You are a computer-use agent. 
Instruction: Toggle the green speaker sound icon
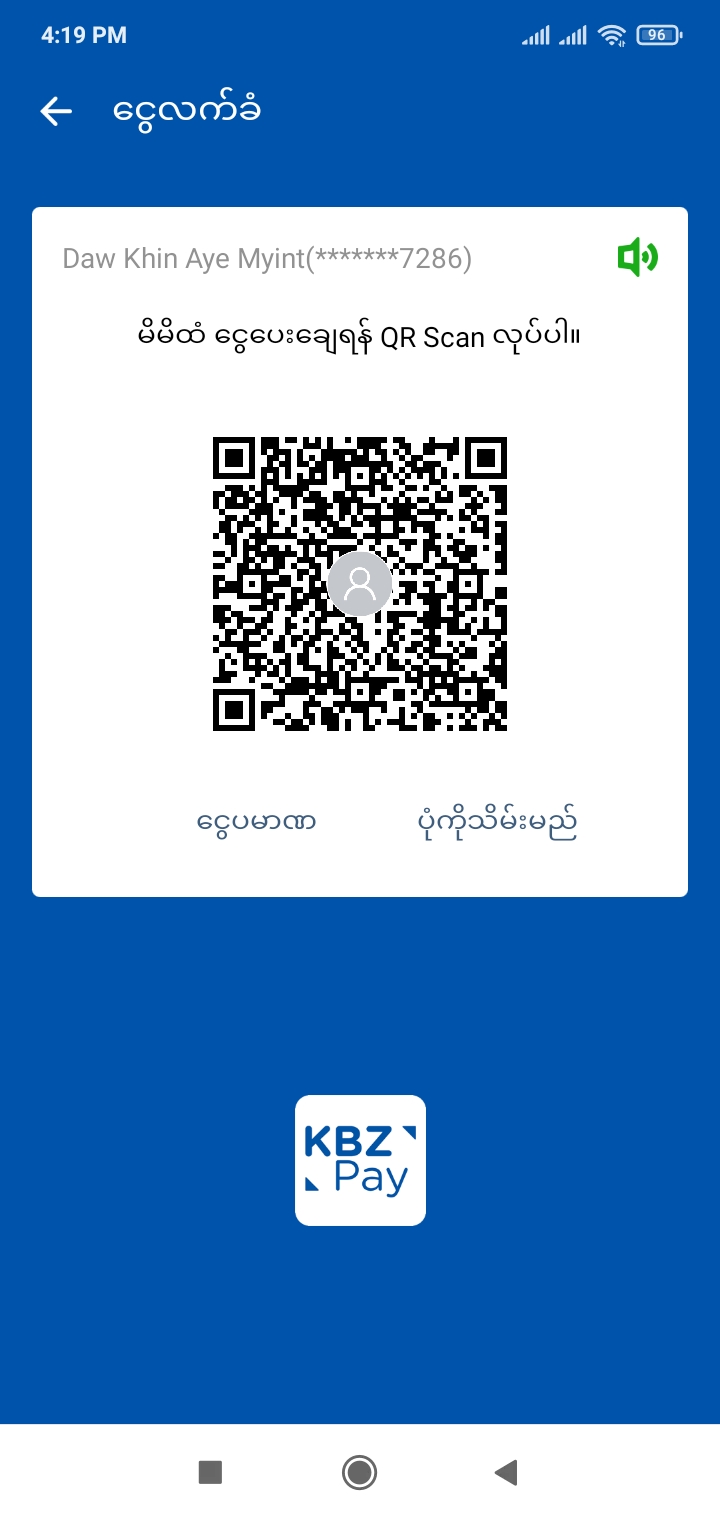(x=637, y=258)
